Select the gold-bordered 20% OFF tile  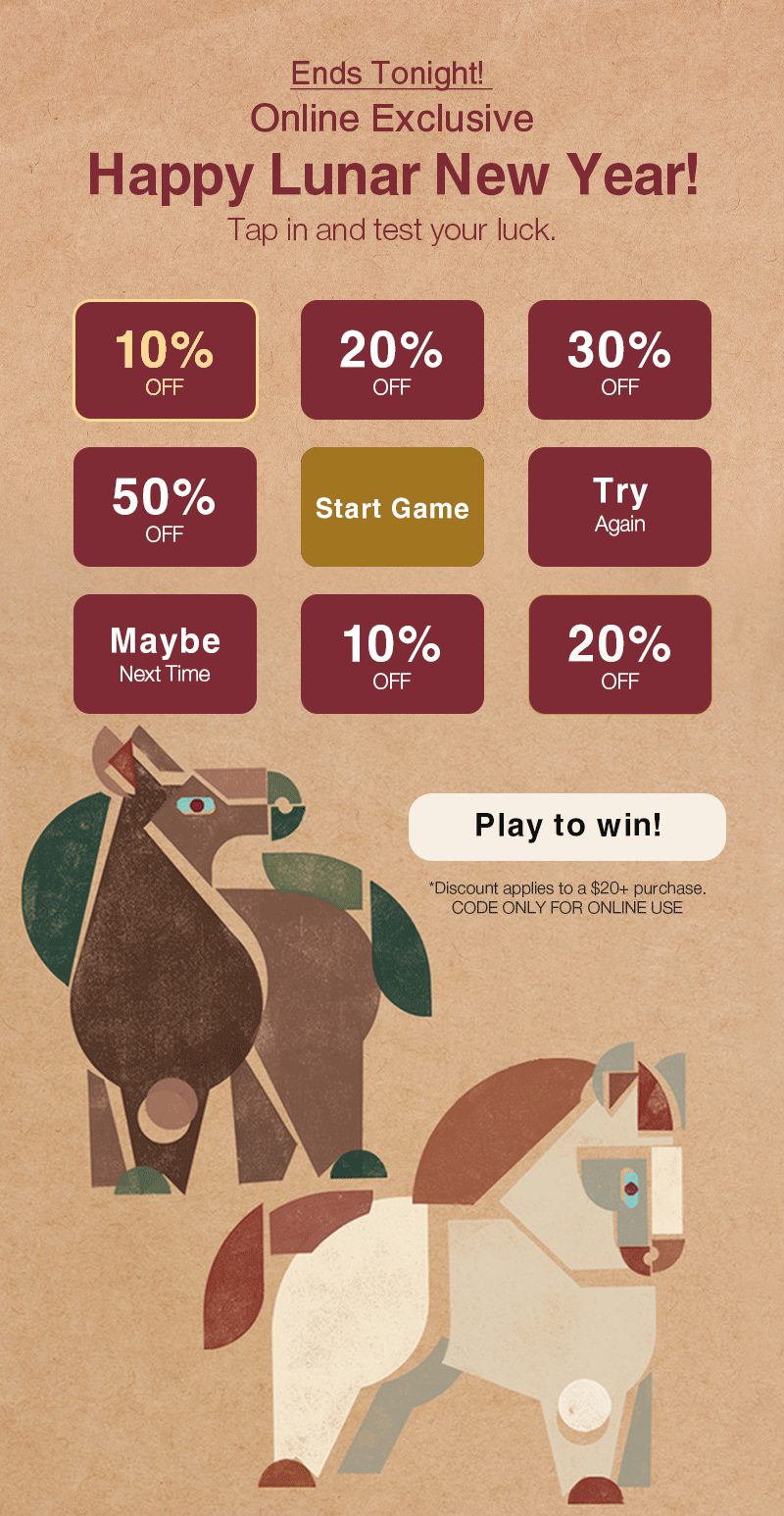619,654
